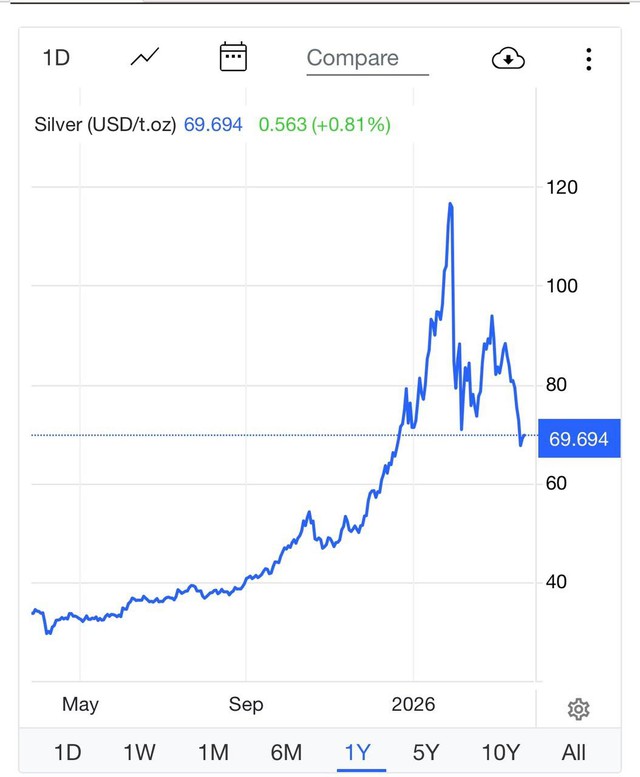The width and height of the screenshot is (640, 777).
Task: Switch to the 1W range
Action: (x=139, y=752)
